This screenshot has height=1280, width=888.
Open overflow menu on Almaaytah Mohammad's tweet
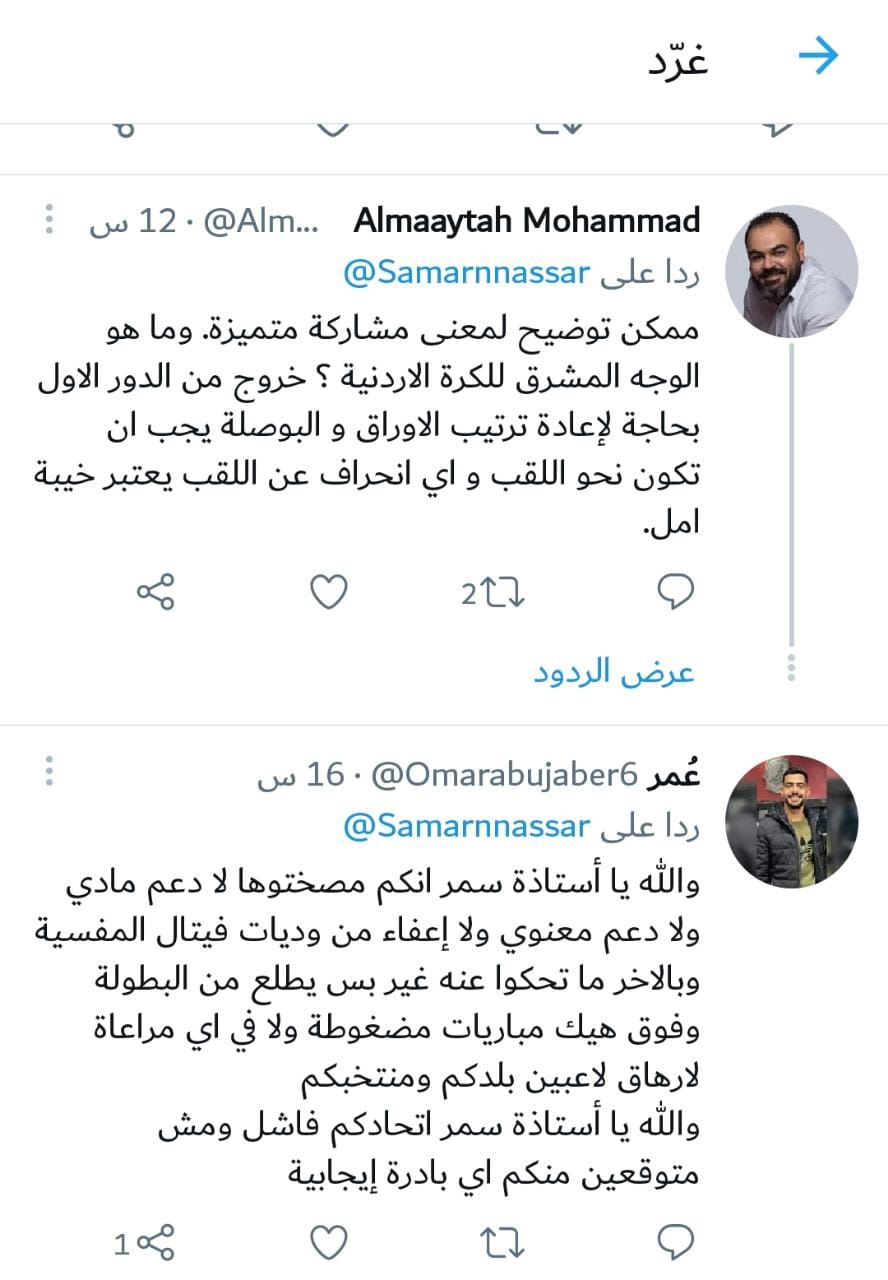click(49, 220)
